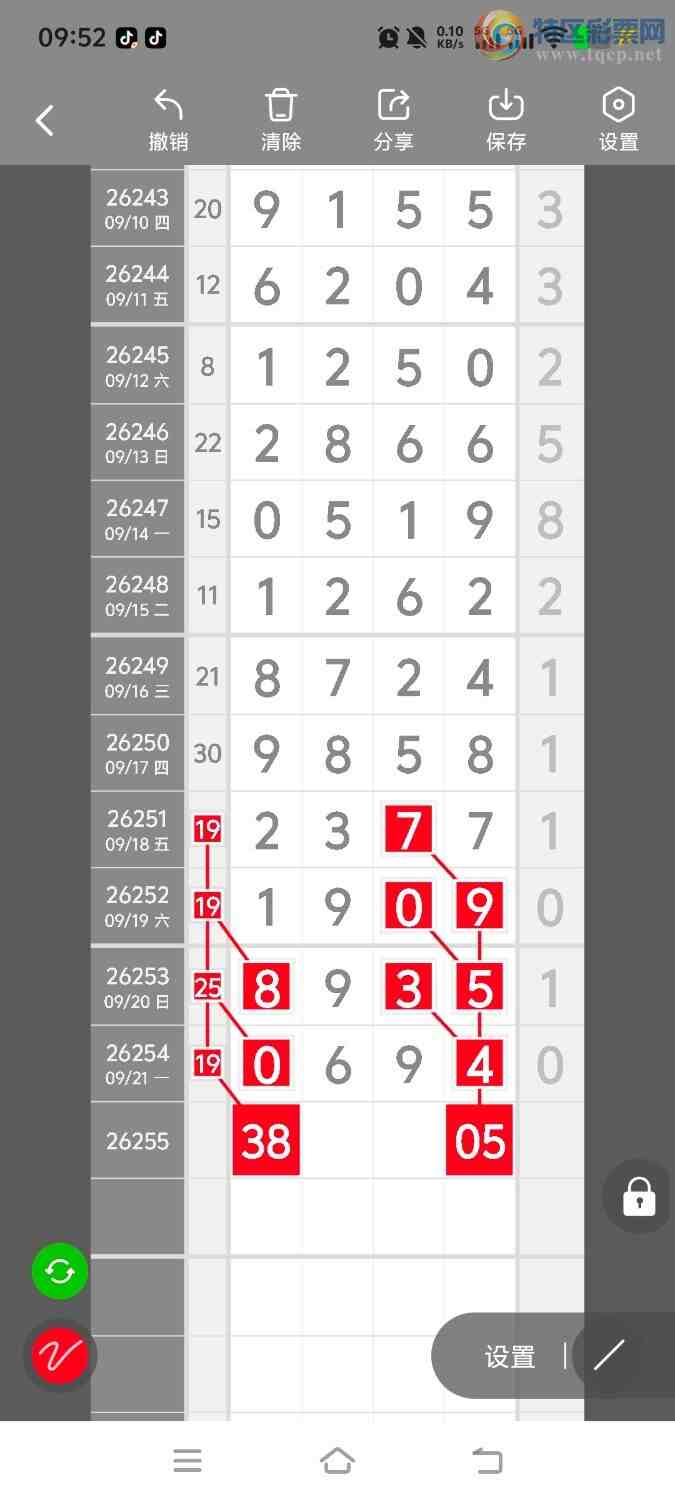
Task: Select the line tool in the floating pill
Action: tap(609, 1356)
